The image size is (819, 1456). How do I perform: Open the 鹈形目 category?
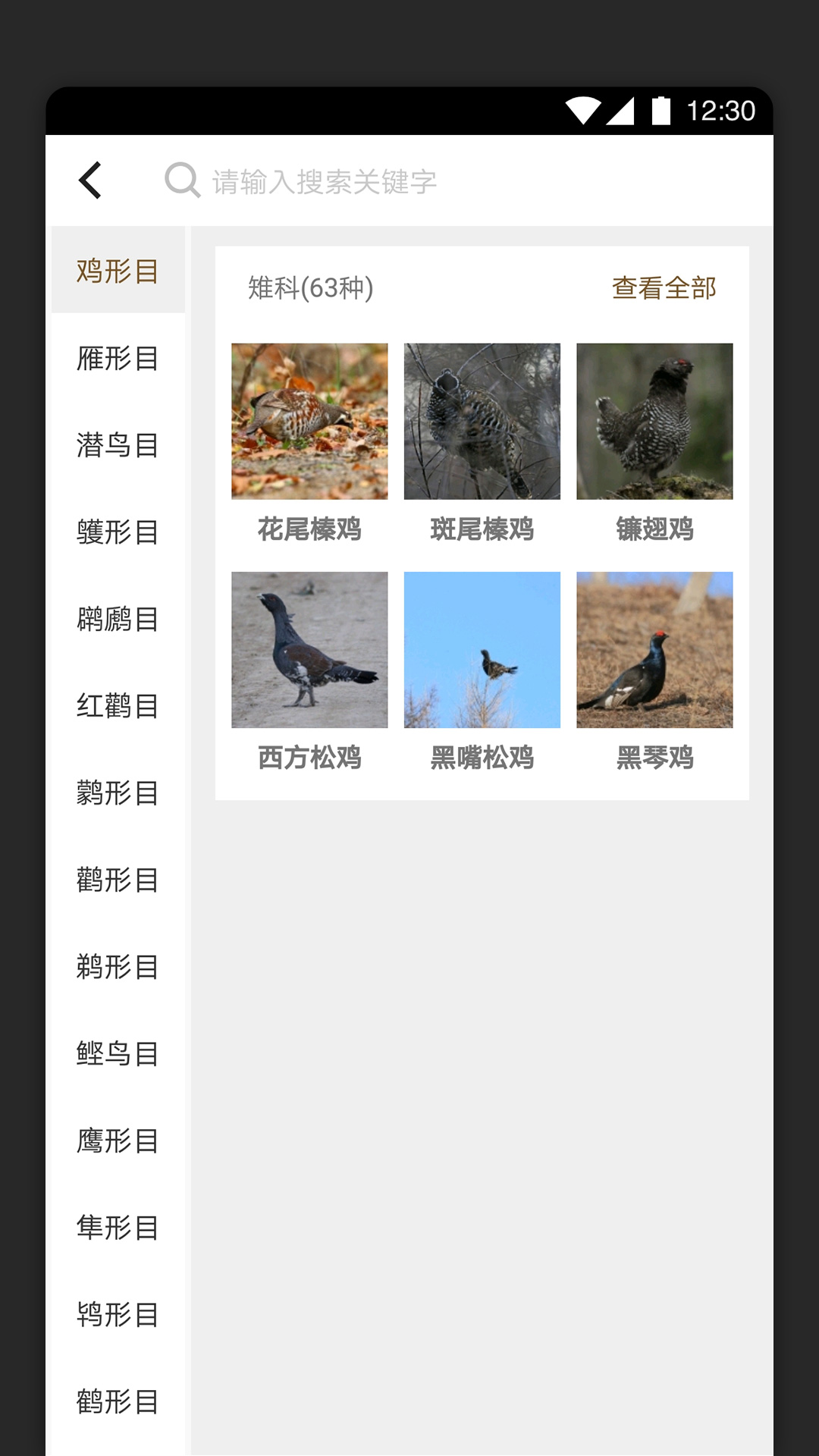[118, 966]
